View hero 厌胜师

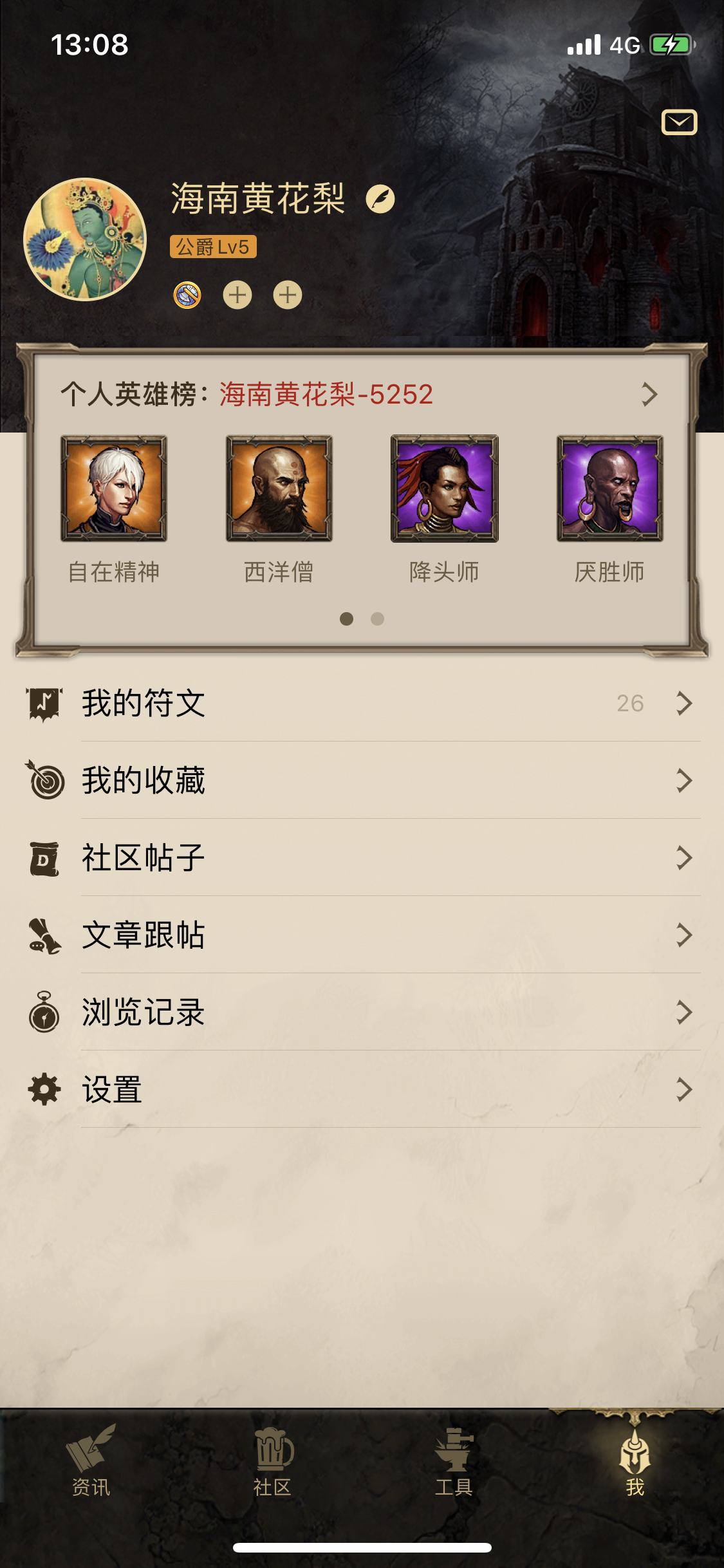(609, 489)
